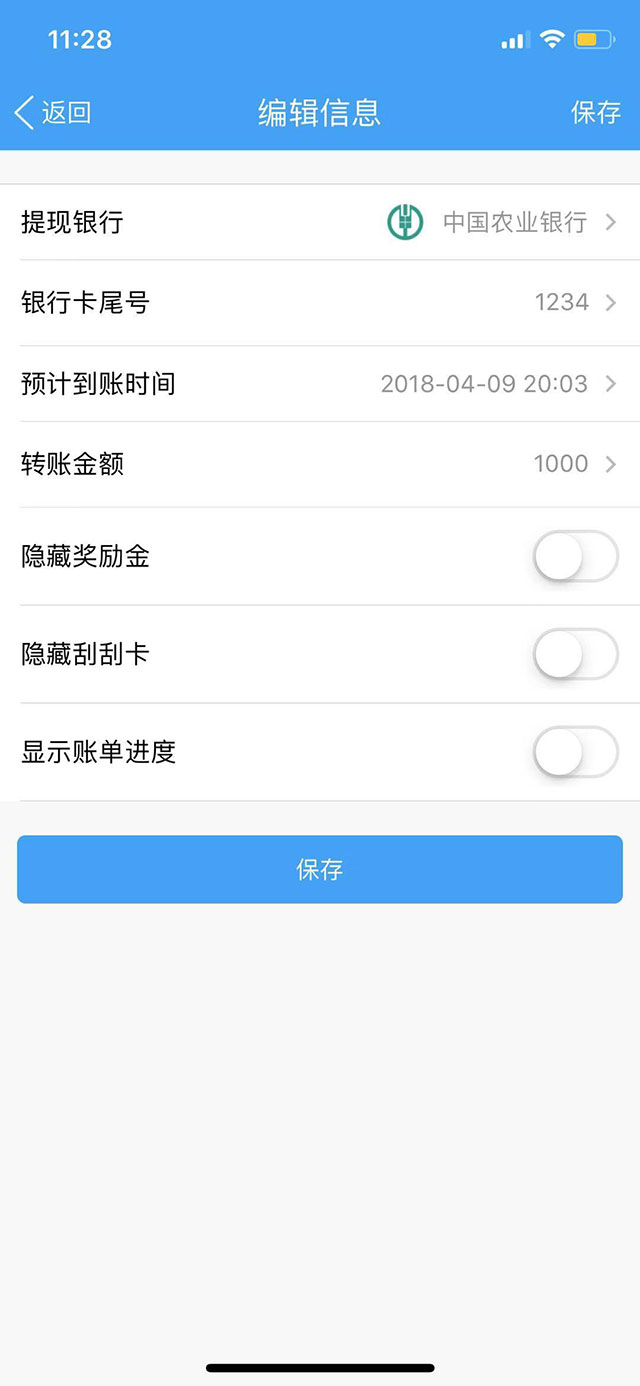Turn on the 隐藏奖励金 switch
The image size is (640, 1386).
576,556
